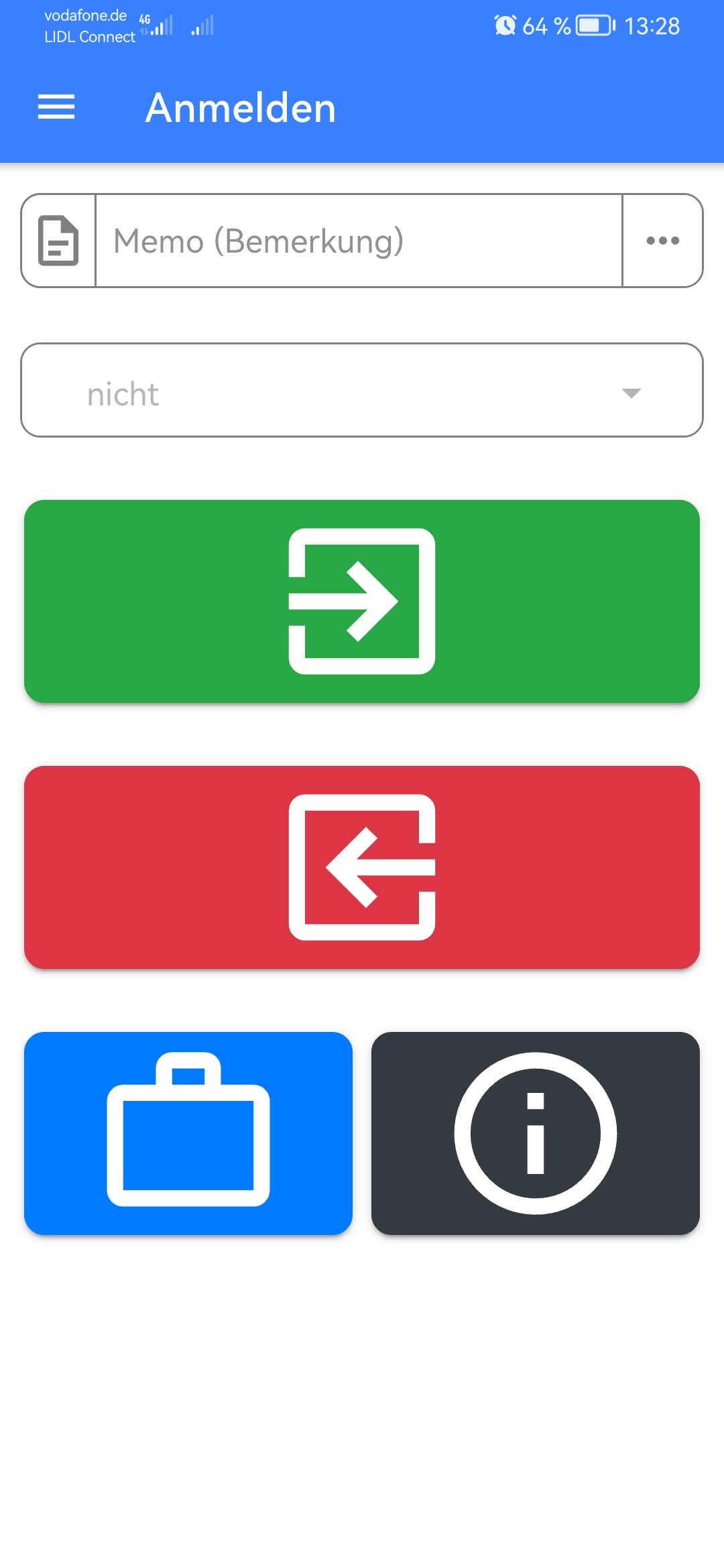
Task: Open the dark info button
Action: (x=536, y=1133)
